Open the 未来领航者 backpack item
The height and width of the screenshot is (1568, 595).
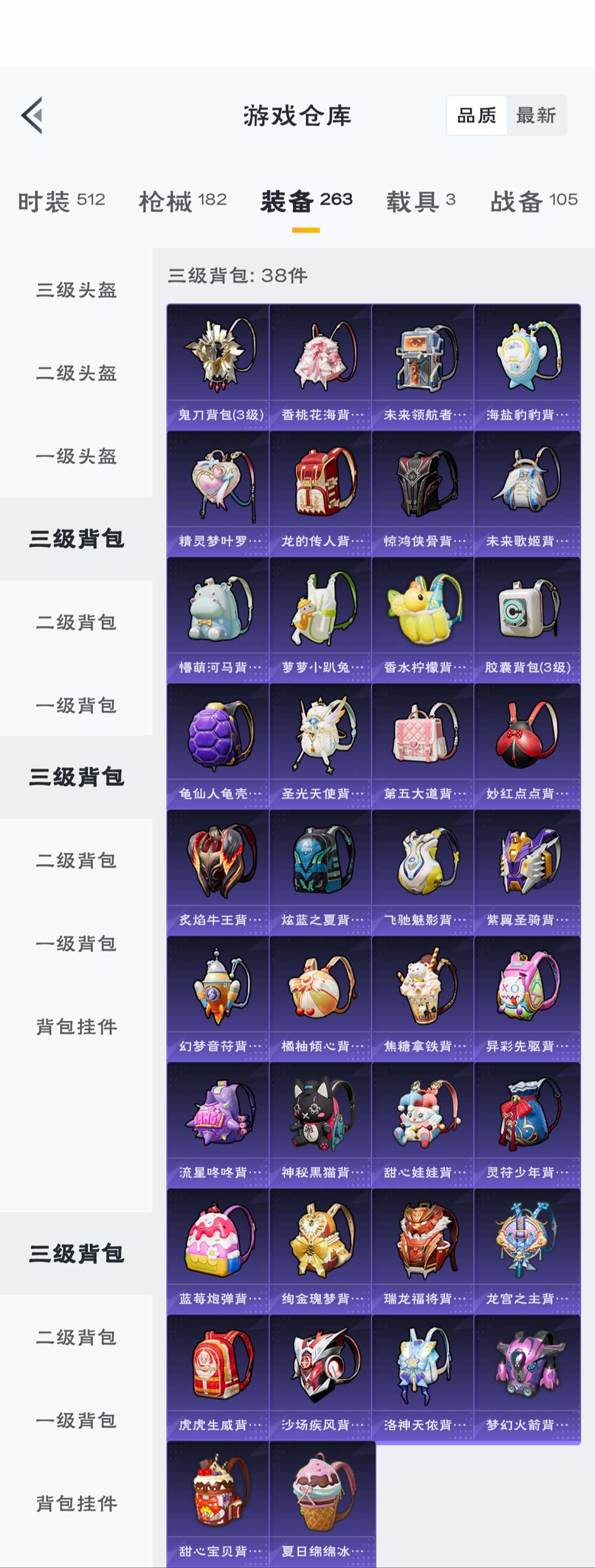[423, 367]
